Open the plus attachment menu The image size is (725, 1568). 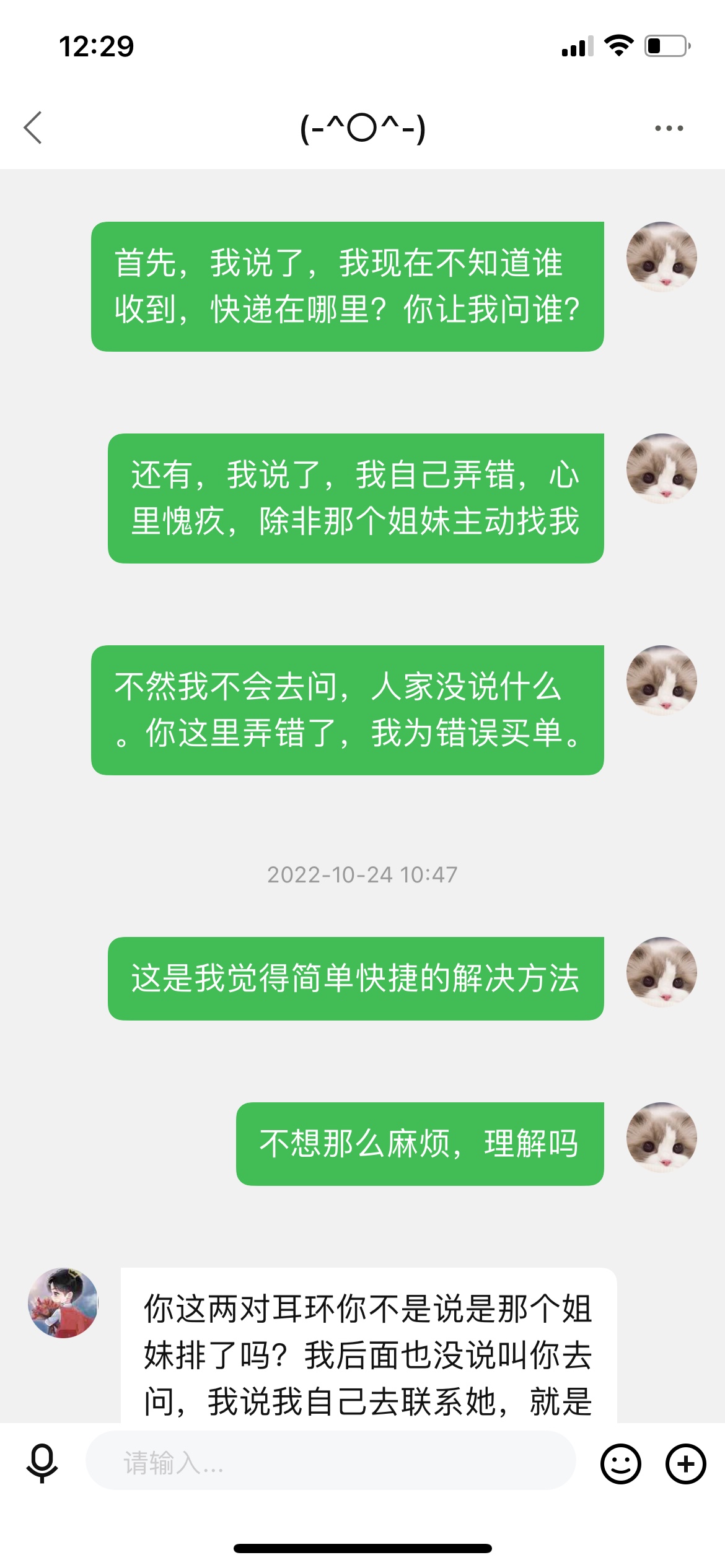click(685, 1464)
